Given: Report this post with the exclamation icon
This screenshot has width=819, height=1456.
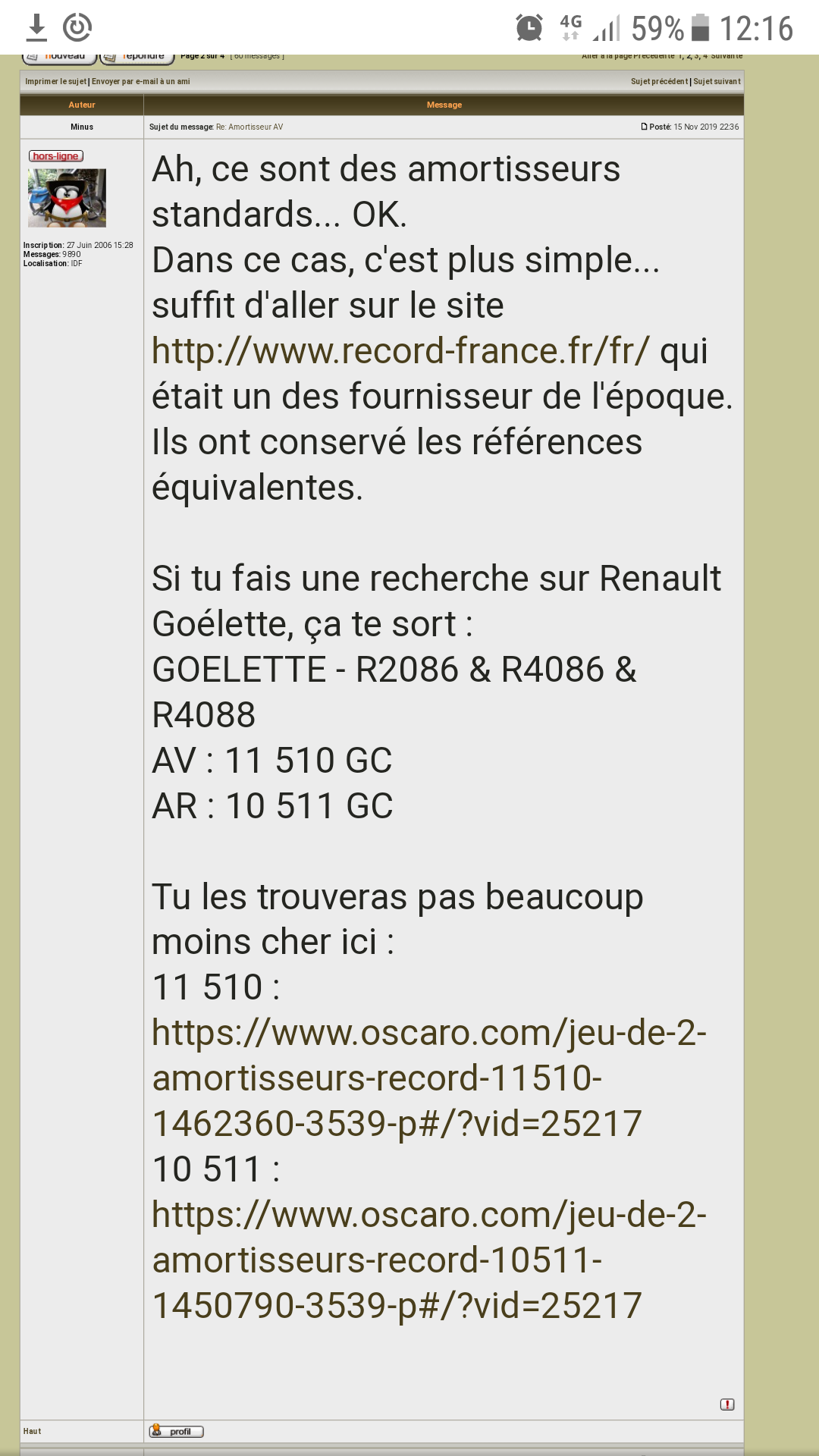Looking at the screenshot, I should pos(726,1404).
